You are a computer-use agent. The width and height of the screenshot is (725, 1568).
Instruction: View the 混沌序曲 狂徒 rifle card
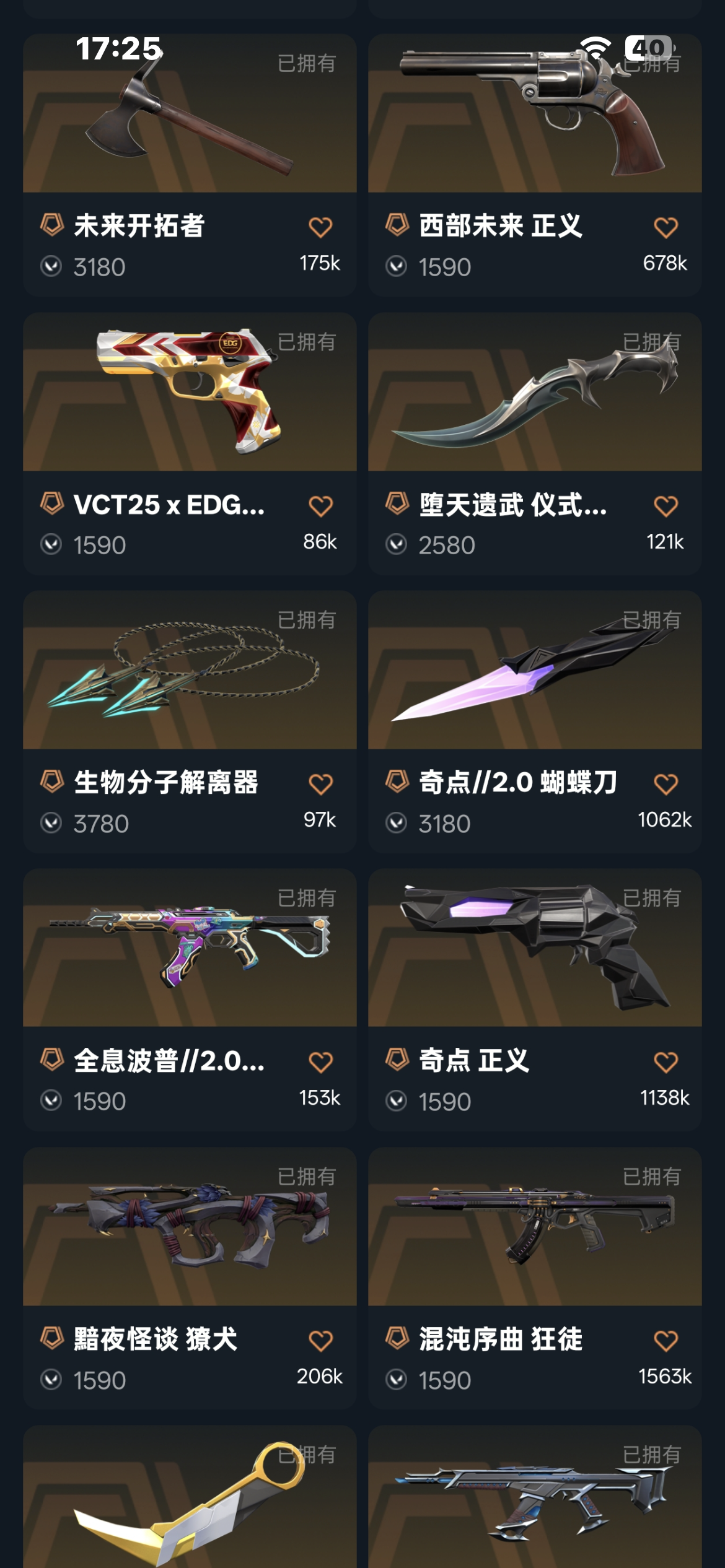tap(534, 1231)
